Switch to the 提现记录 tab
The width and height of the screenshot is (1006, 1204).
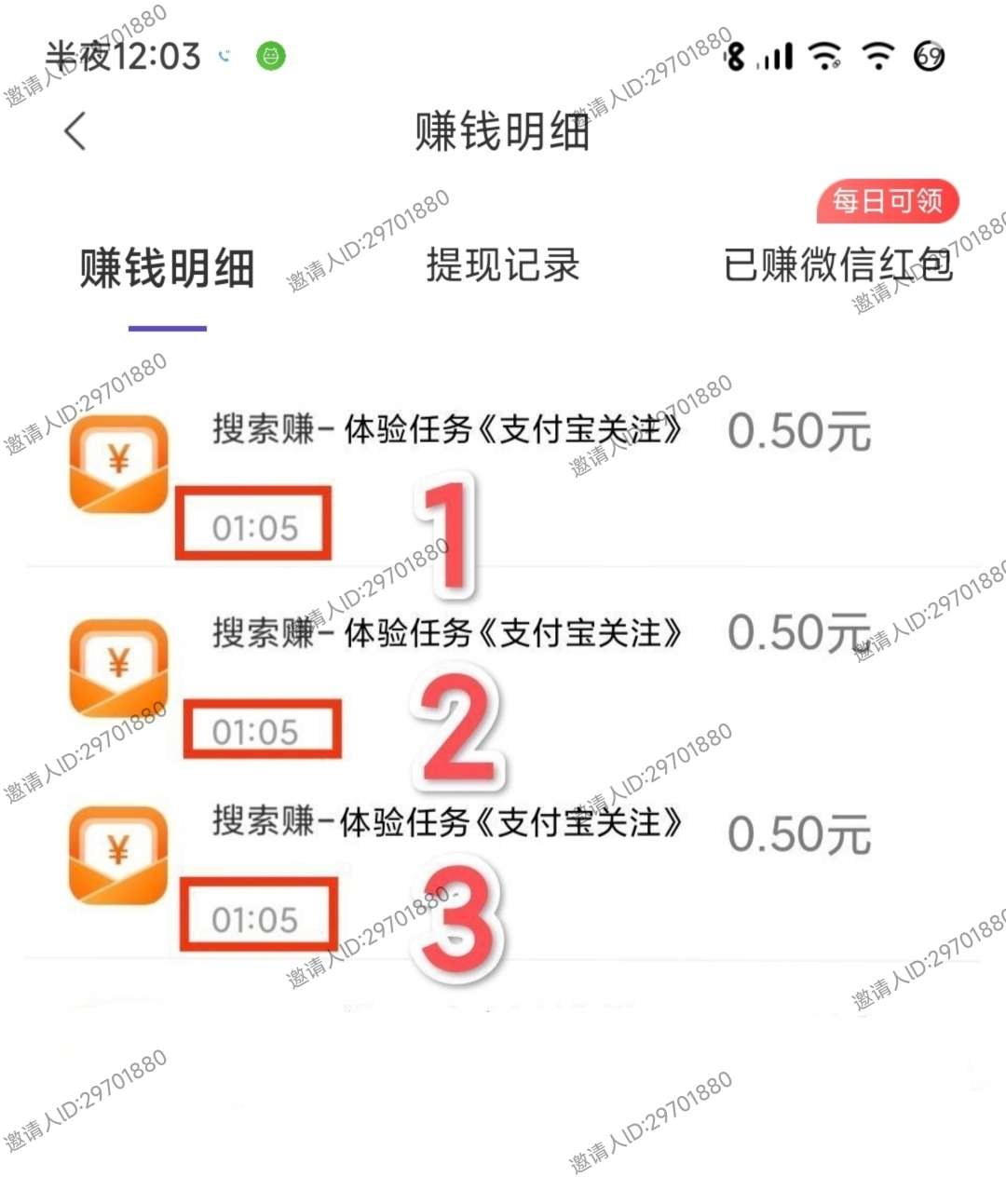point(503,265)
